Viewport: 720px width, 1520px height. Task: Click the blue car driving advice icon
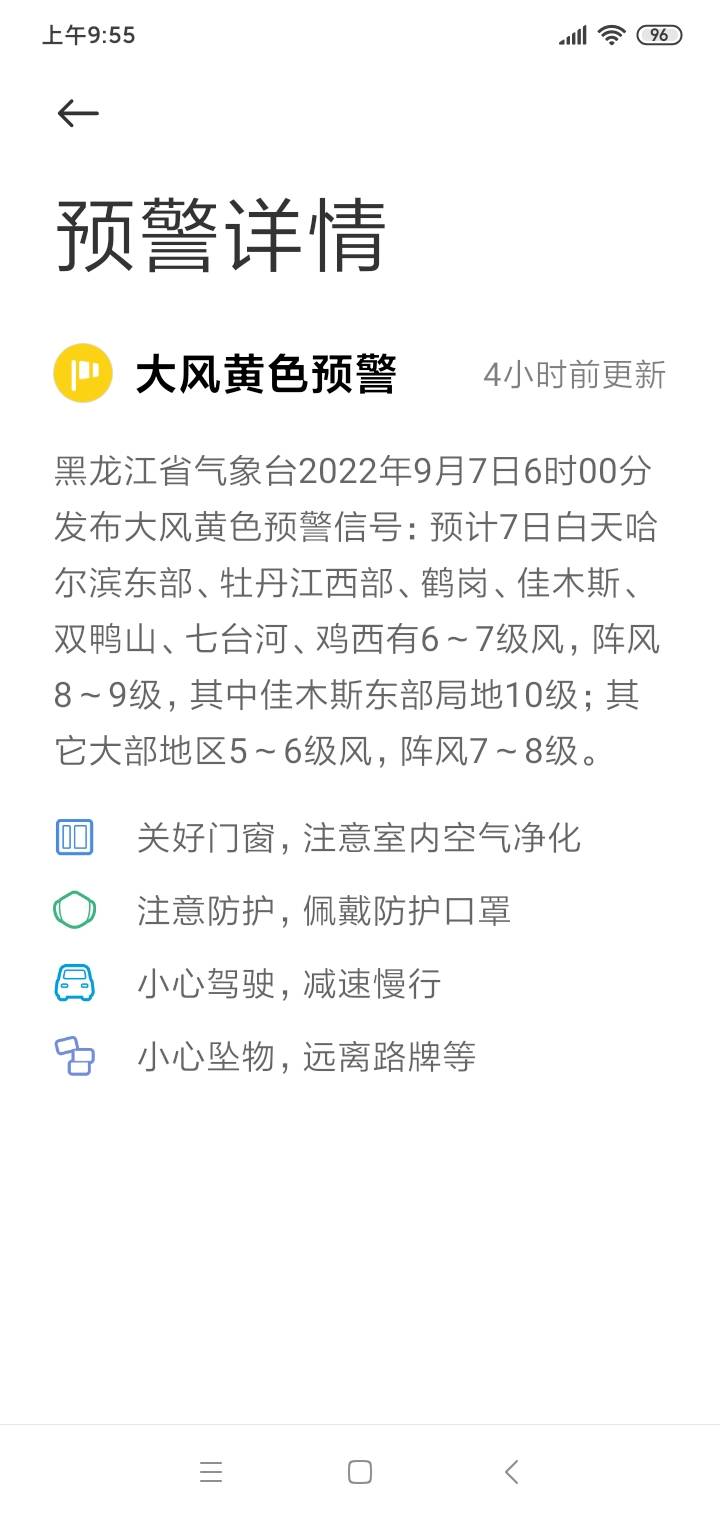(73, 982)
